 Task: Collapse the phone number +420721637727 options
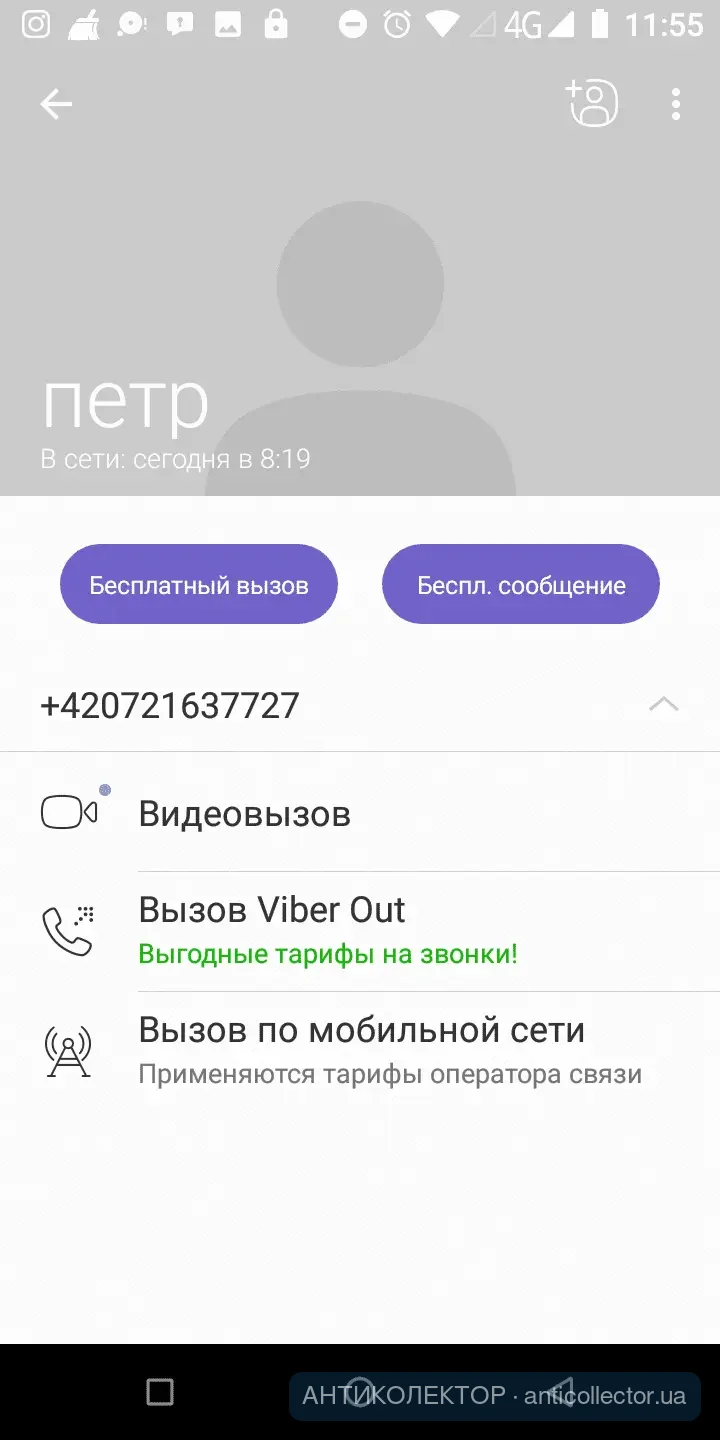coord(663,705)
